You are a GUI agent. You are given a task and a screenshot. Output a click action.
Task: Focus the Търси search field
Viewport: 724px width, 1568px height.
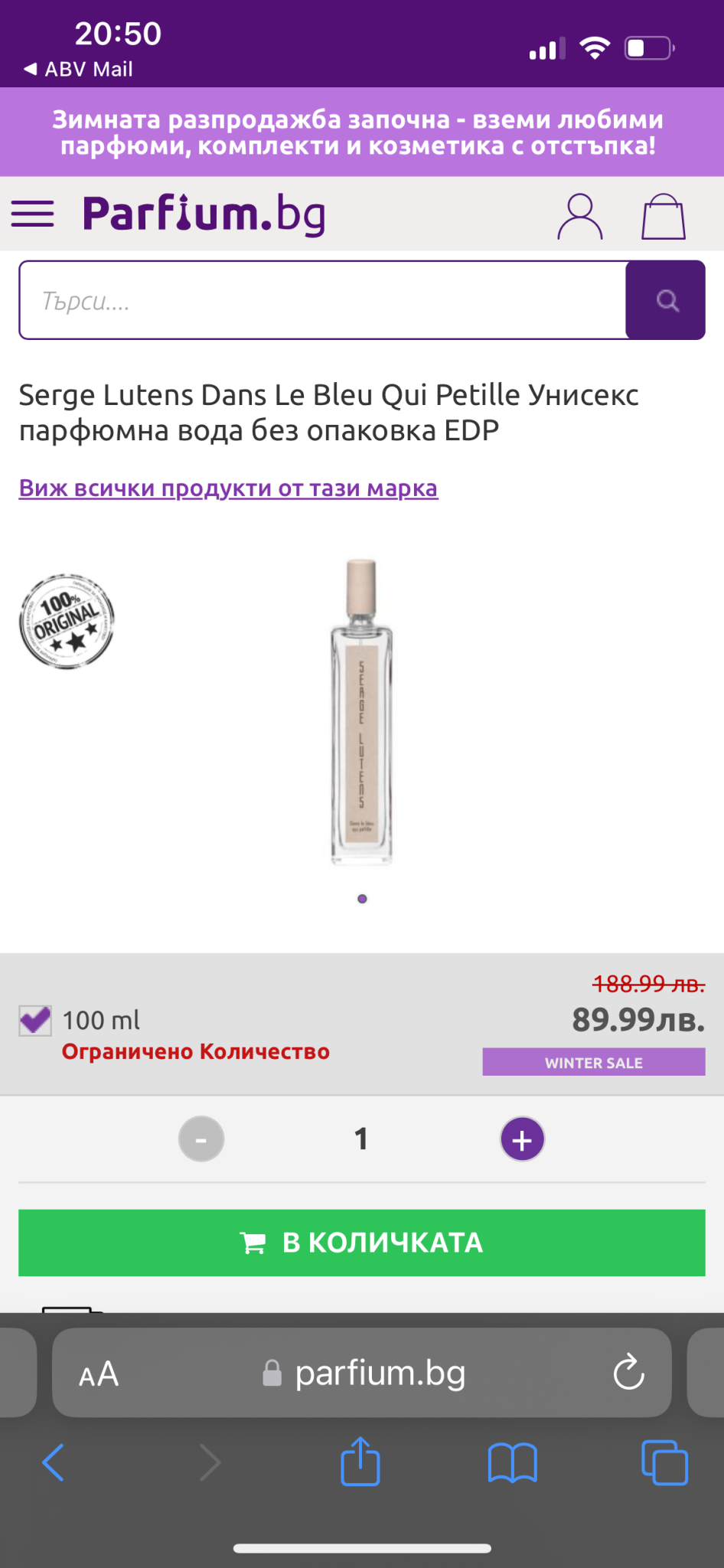point(321,300)
